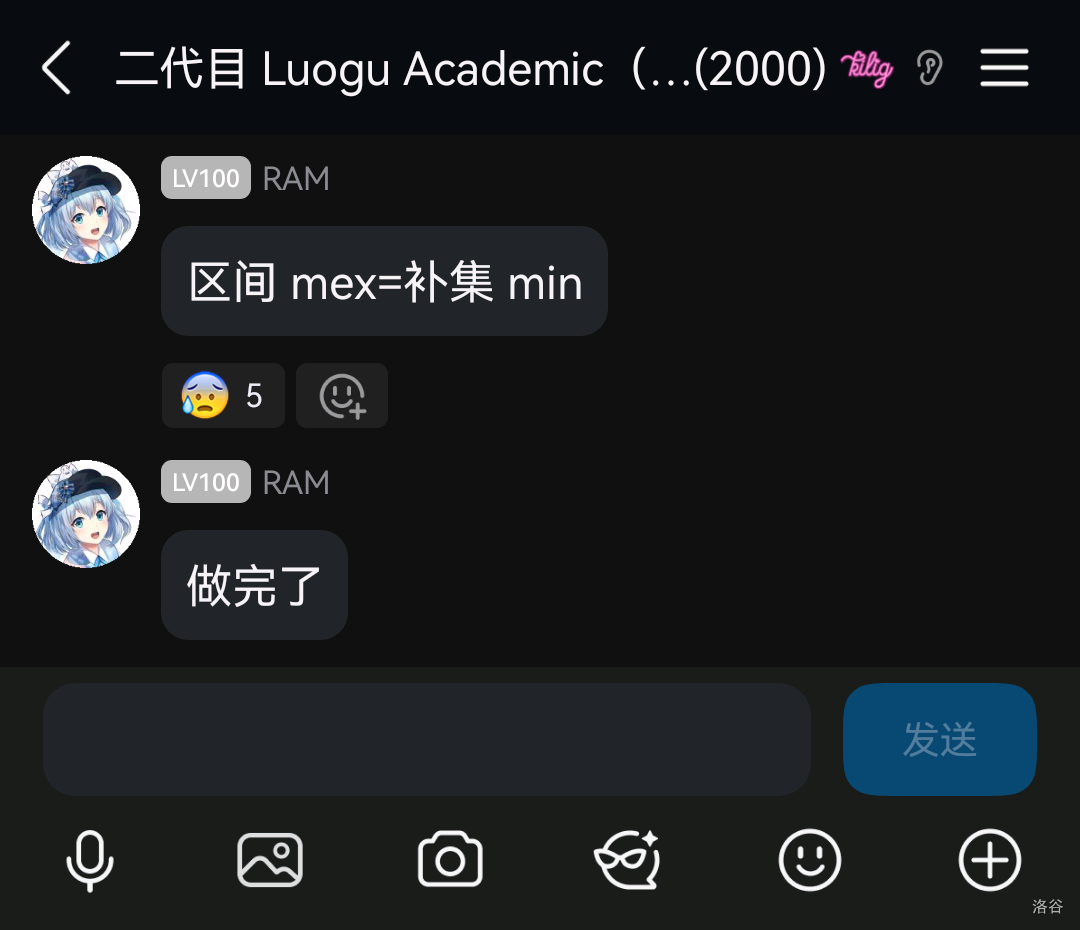Open the camera to take photo

pyautogui.click(x=450, y=860)
